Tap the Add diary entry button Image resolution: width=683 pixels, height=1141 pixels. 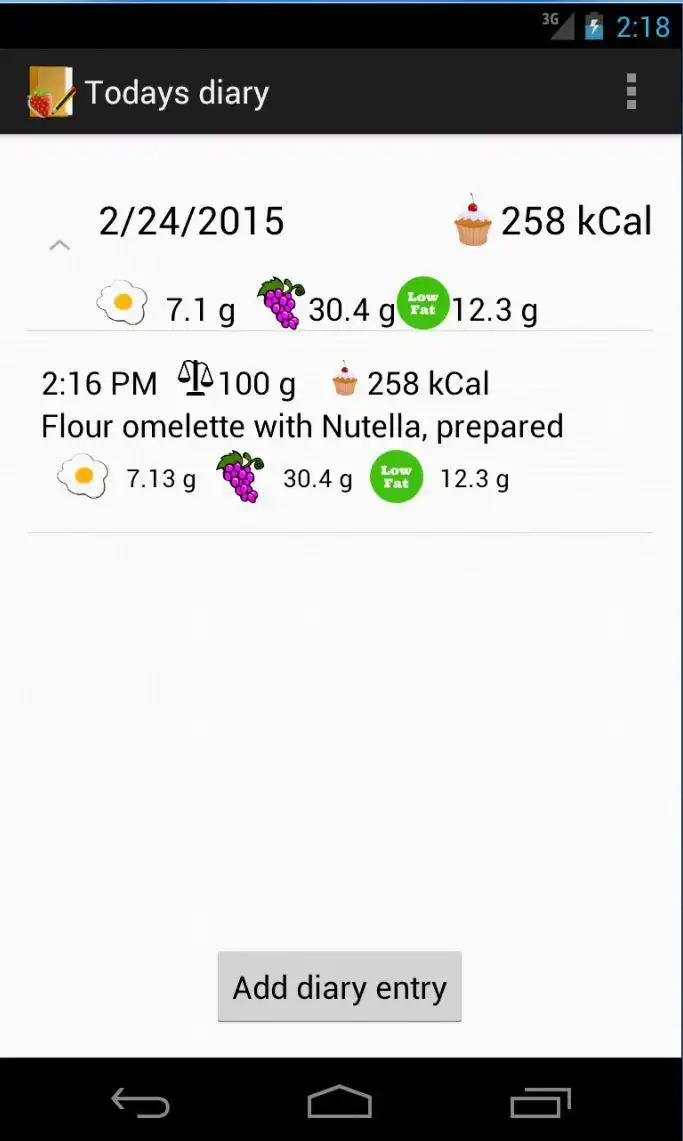[339, 987]
